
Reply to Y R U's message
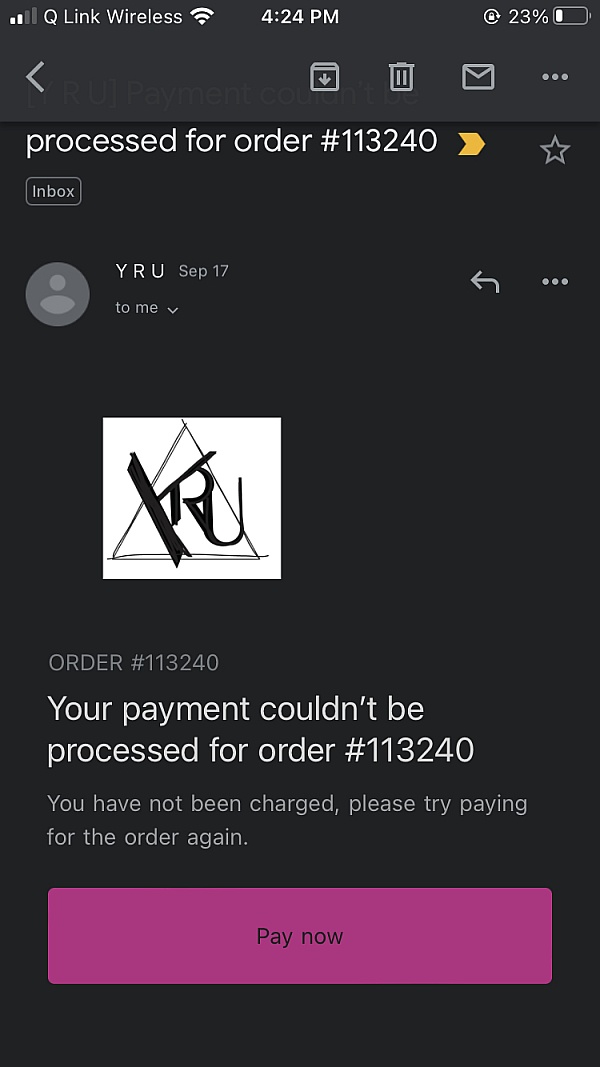coord(485,281)
